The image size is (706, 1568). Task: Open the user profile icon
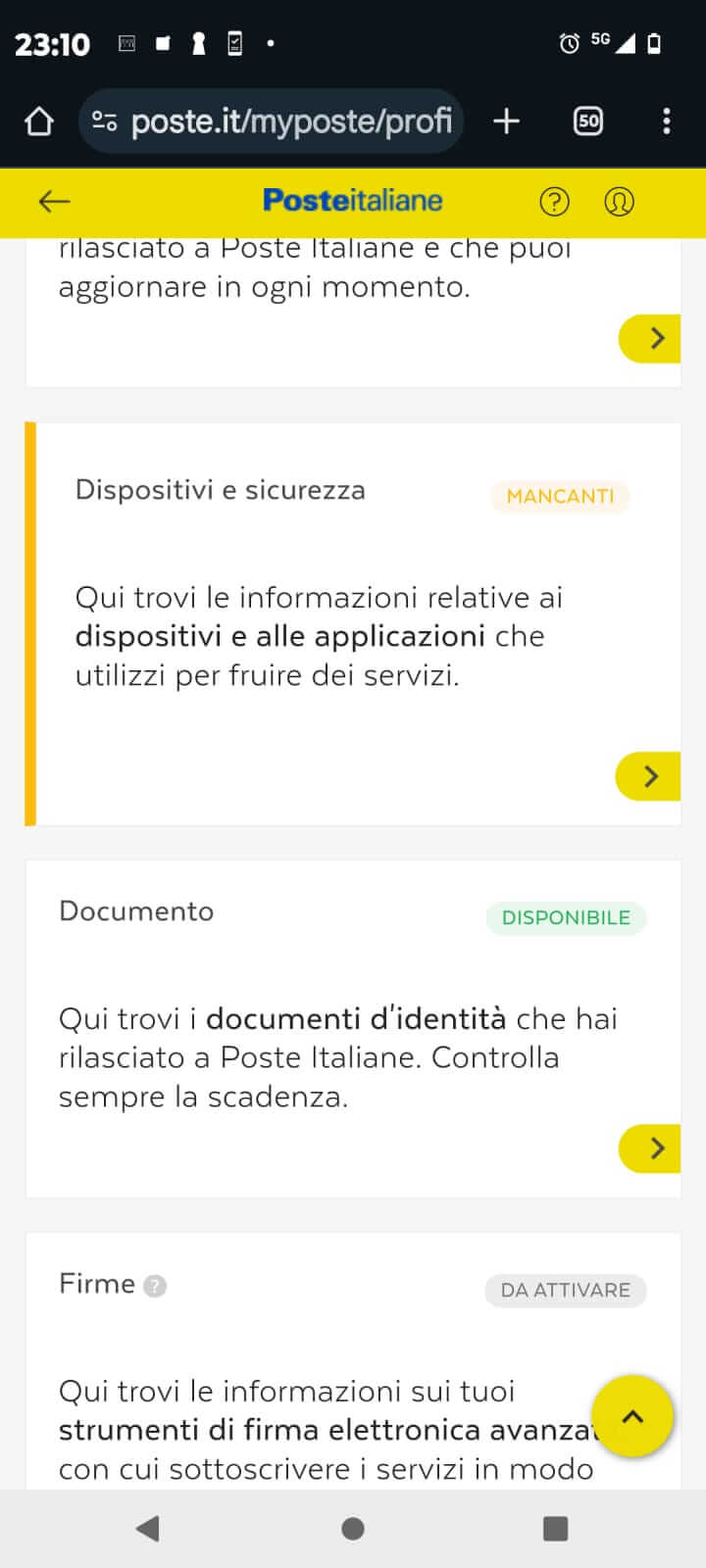pyautogui.click(x=619, y=202)
